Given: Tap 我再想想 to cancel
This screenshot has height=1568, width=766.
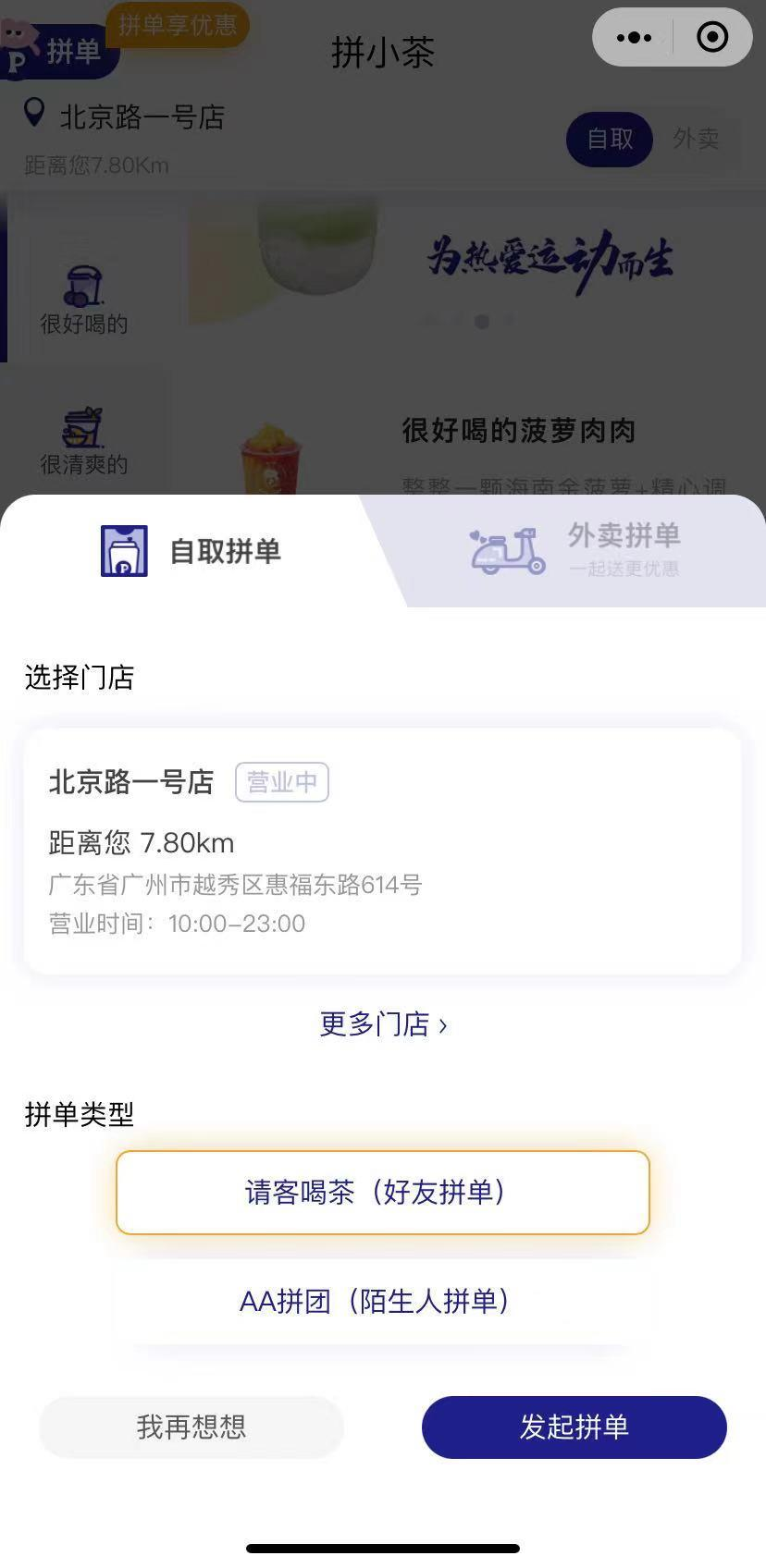Looking at the screenshot, I should (191, 1427).
